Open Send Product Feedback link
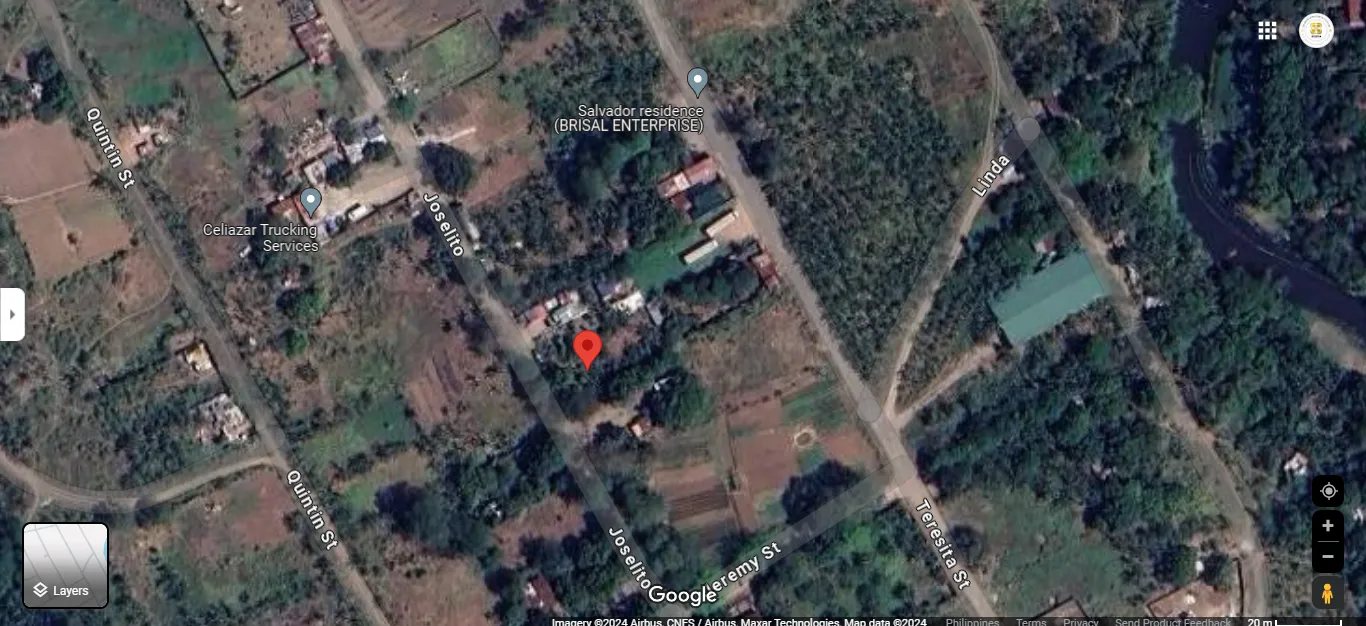This screenshot has height=626, width=1366. pyautogui.click(x=1172, y=622)
